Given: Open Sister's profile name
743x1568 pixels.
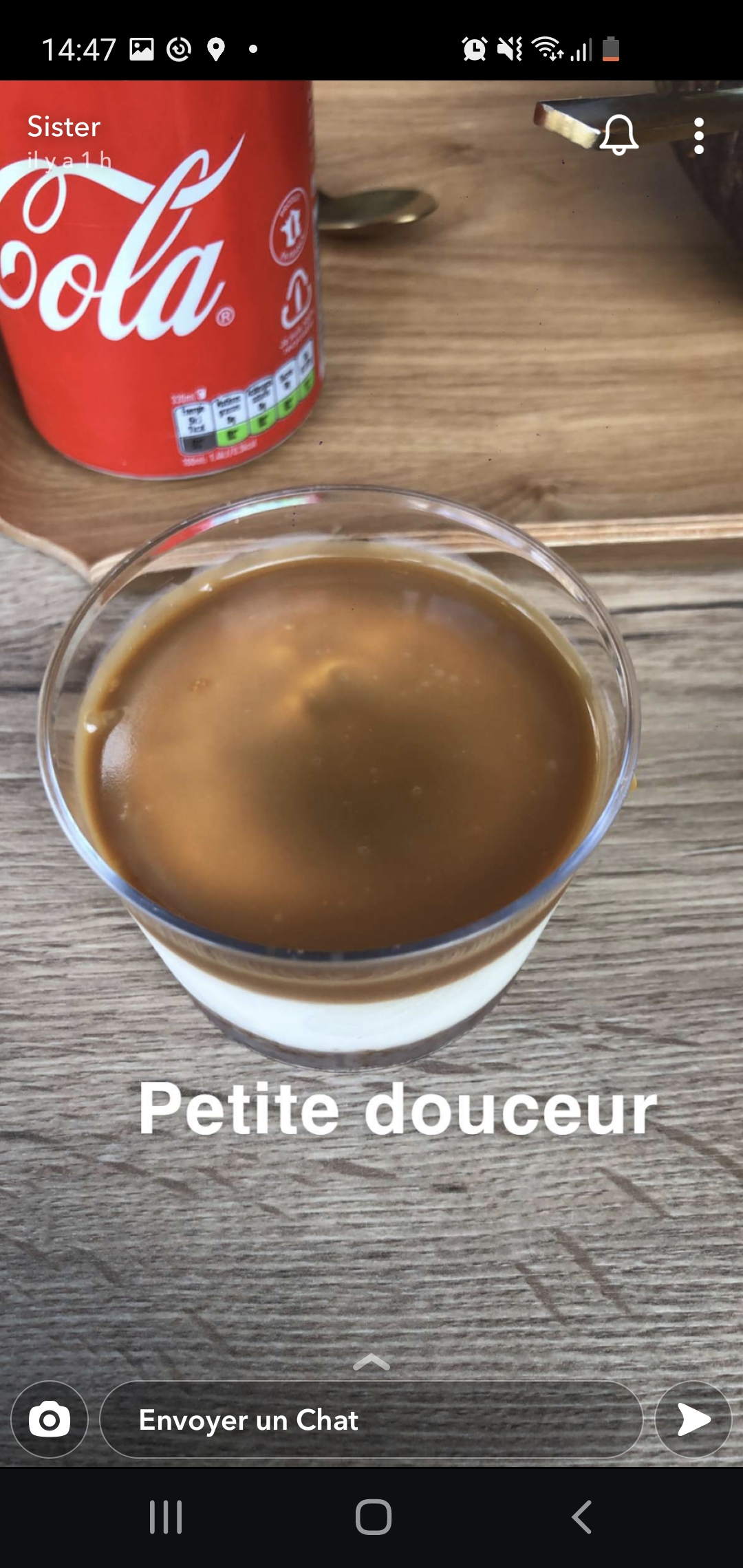Looking at the screenshot, I should 64,127.
